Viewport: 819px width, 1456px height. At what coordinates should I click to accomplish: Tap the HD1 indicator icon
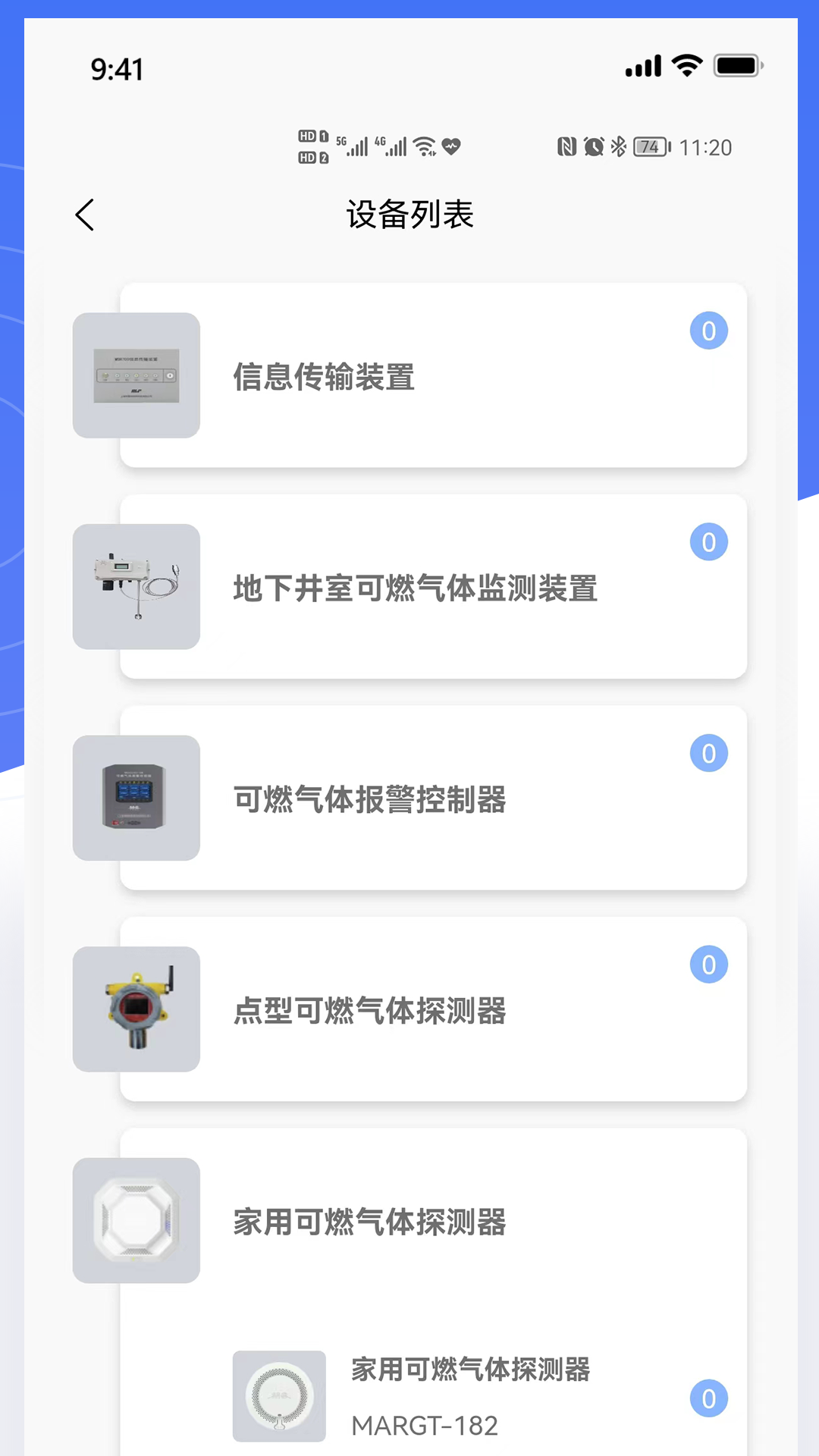pyautogui.click(x=312, y=136)
